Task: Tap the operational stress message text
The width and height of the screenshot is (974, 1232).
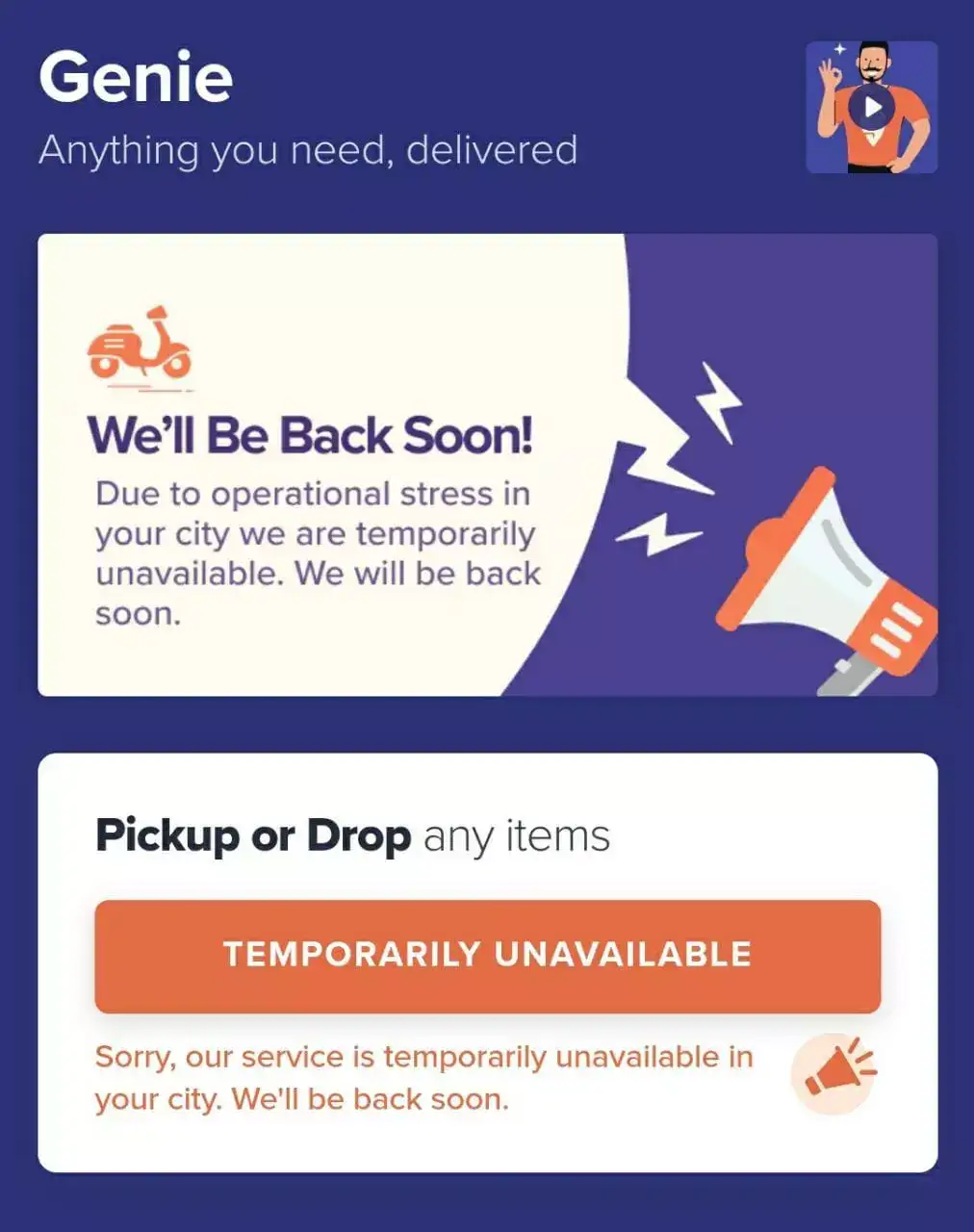Action: pos(318,553)
